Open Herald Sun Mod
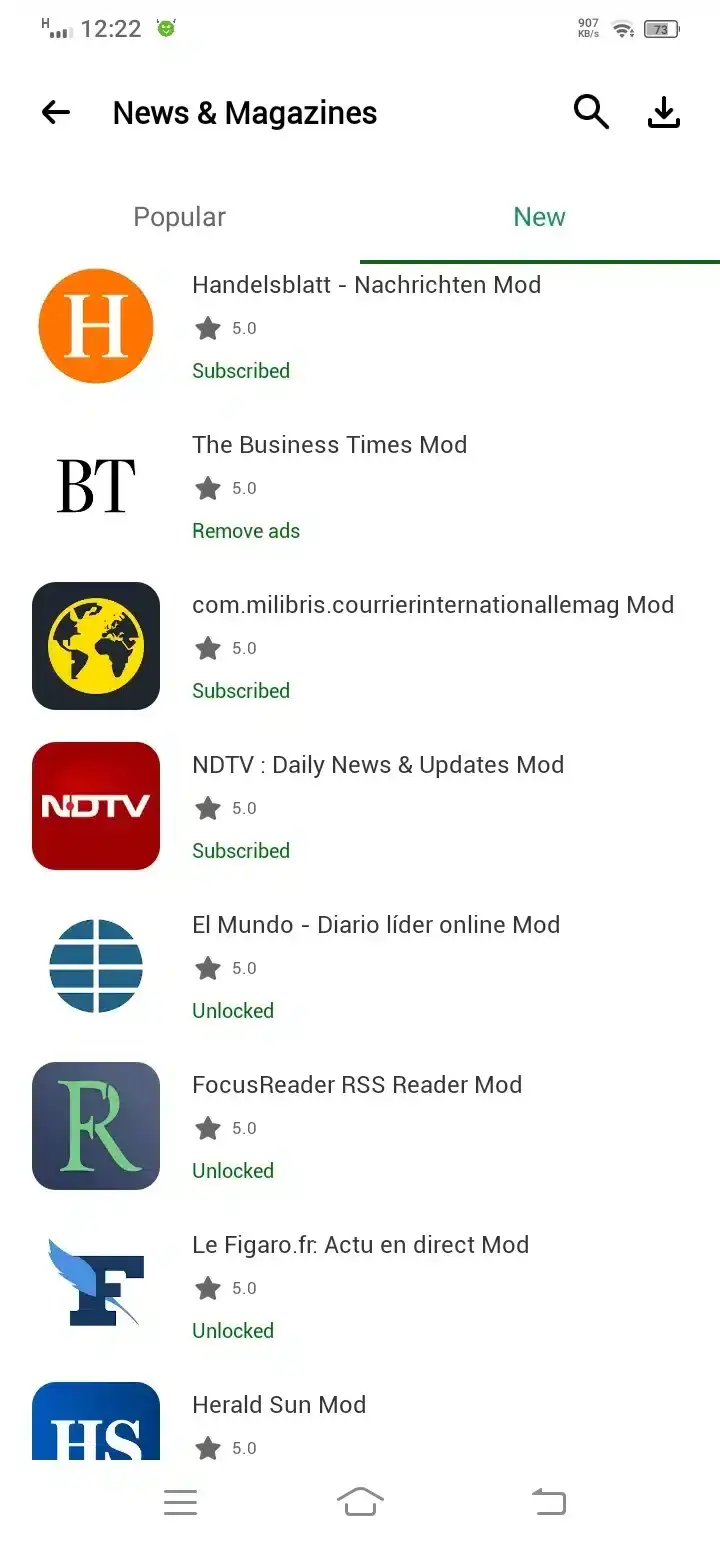This screenshot has height=1544, width=720. pyautogui.click(x=279, y=1405)
